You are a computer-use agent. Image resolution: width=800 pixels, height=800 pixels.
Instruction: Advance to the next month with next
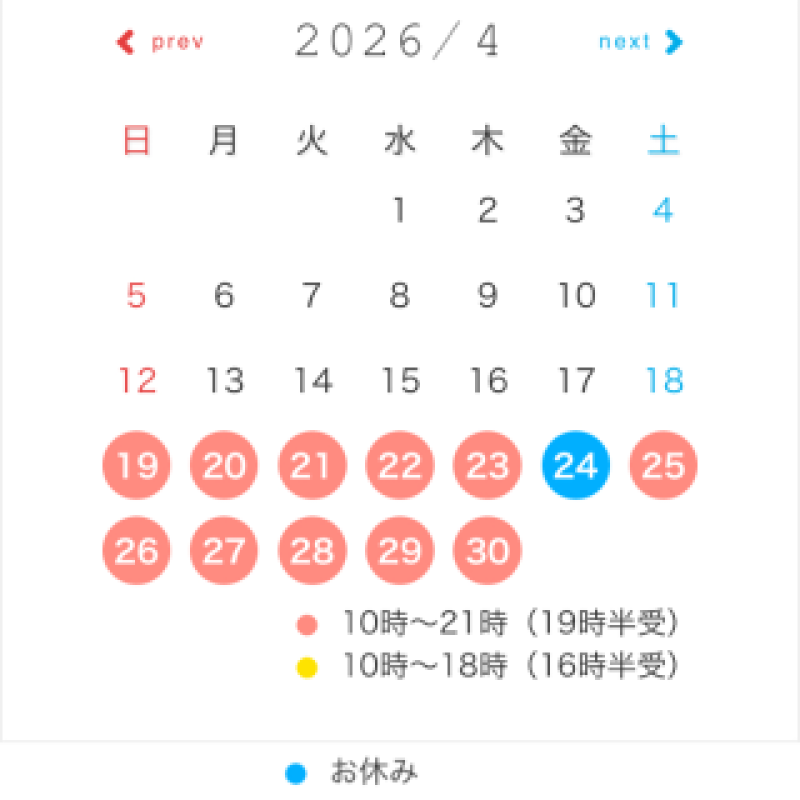tap(640, 42)
